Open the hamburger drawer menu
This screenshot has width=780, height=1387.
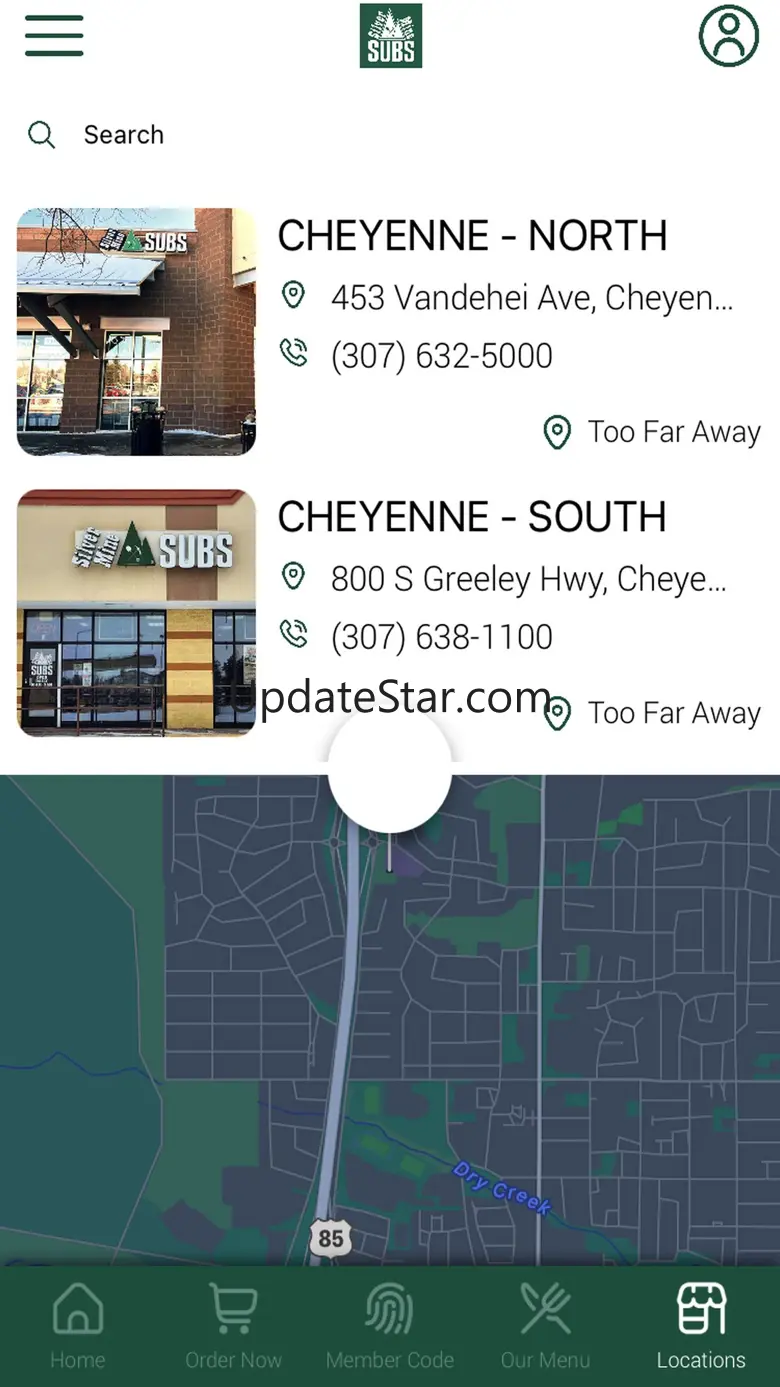[54, 36]
